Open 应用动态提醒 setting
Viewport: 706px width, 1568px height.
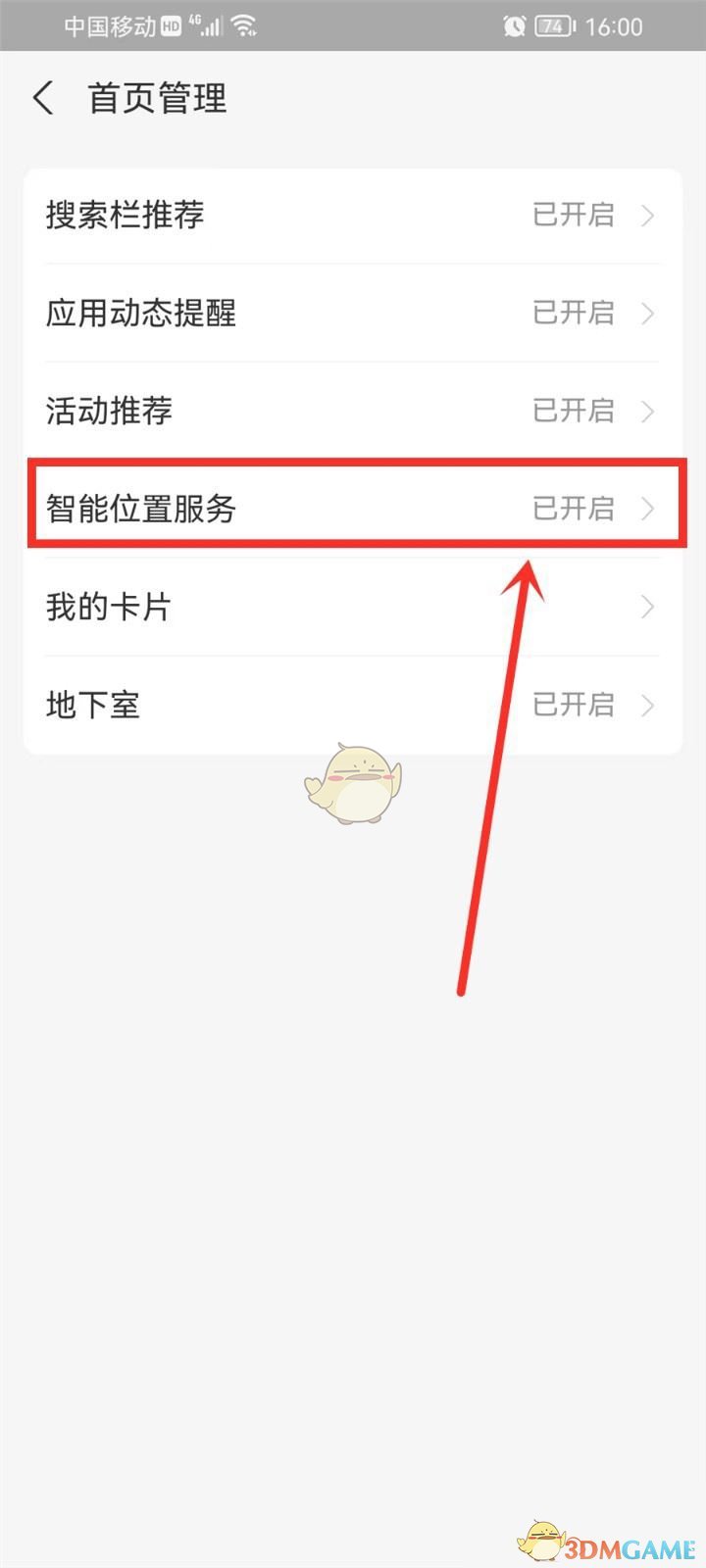(x=351, y=313)
